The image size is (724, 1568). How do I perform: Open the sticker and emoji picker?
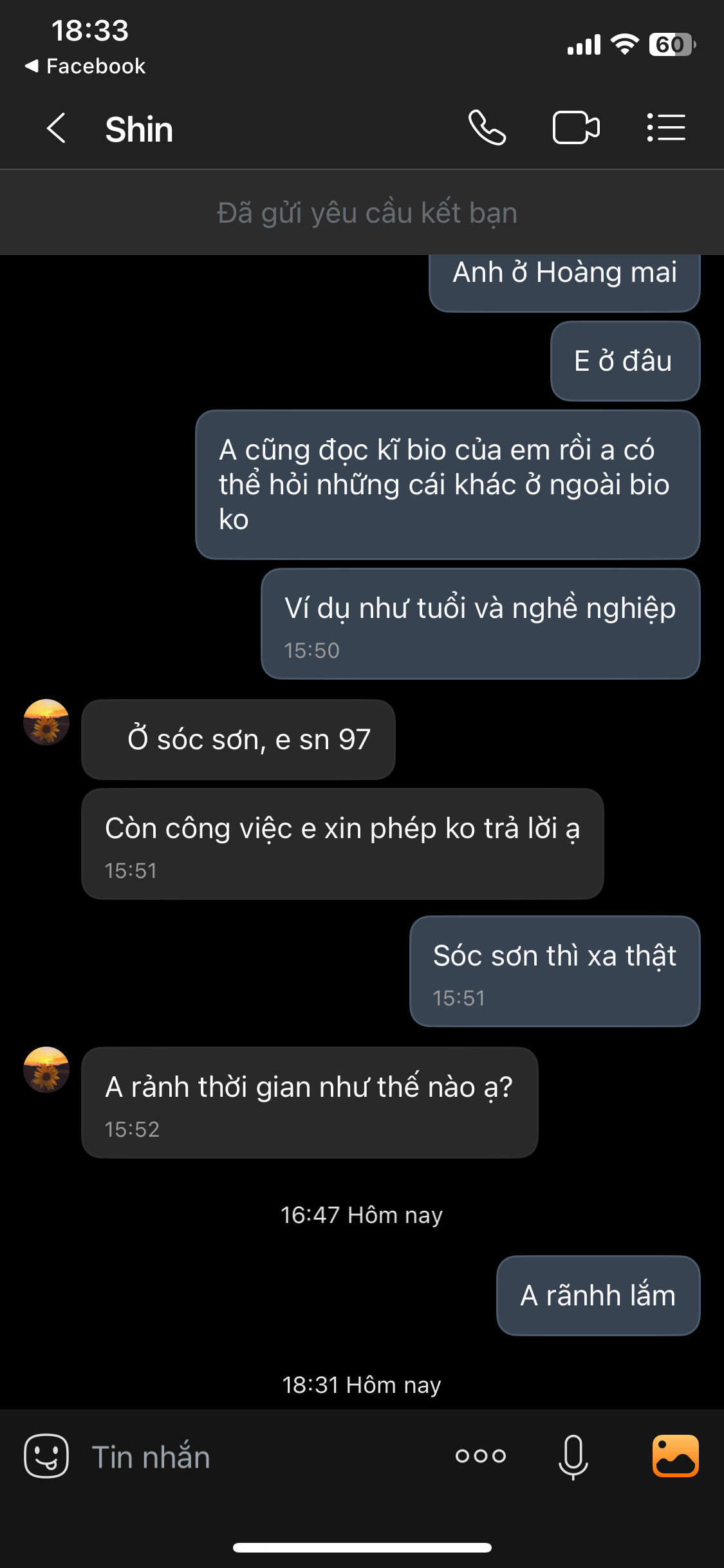tap(46, 1456)
